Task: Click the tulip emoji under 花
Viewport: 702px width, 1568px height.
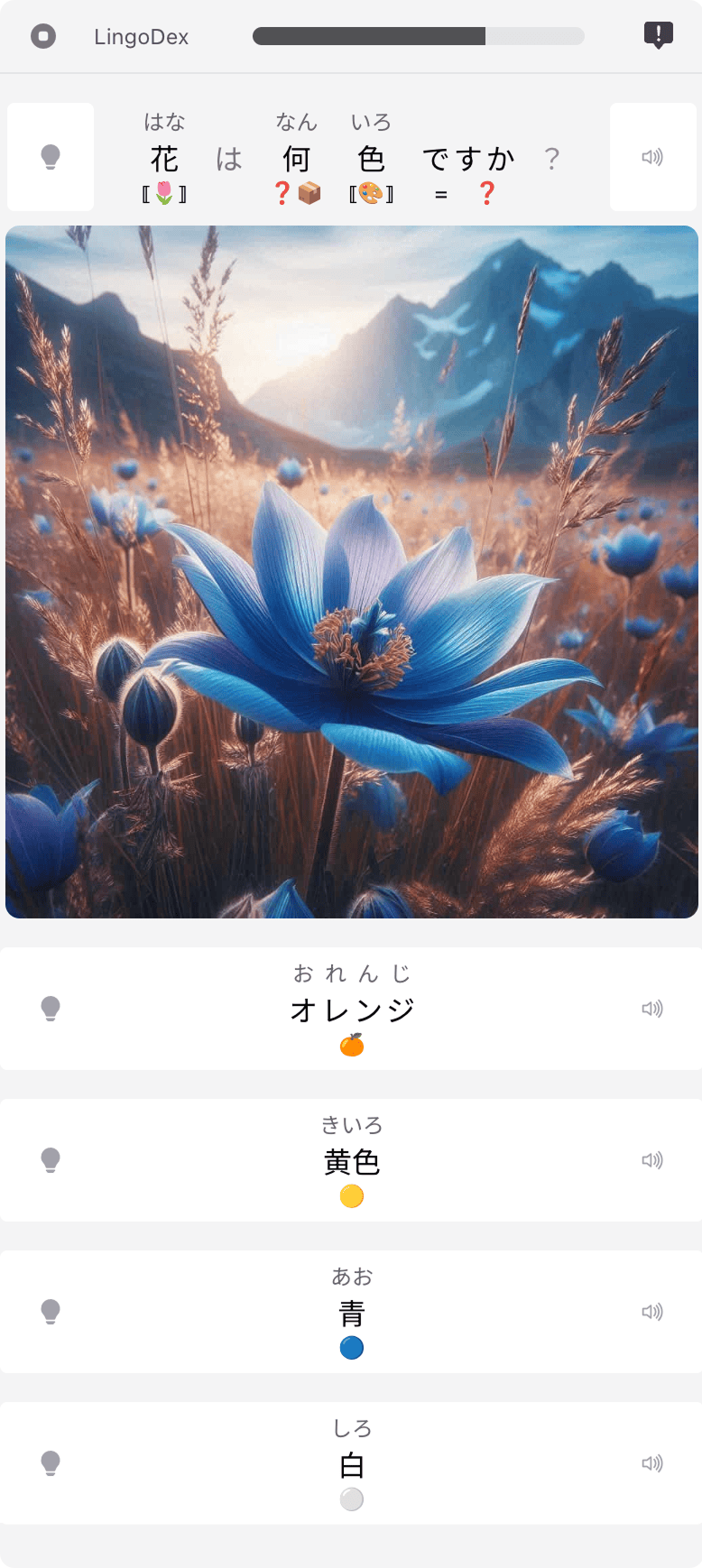Action: tap(162, 192)
